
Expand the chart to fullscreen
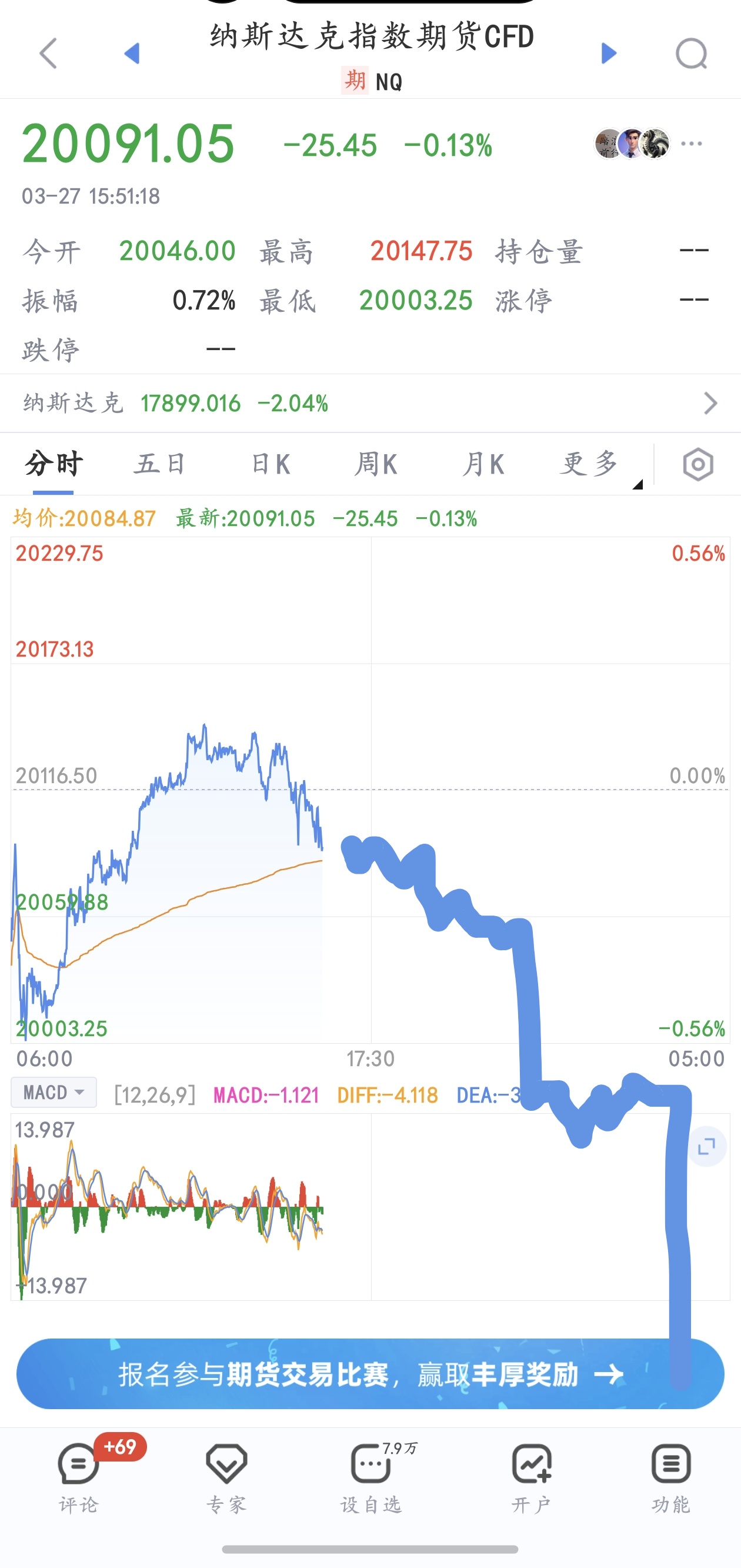click(706, 1147)
